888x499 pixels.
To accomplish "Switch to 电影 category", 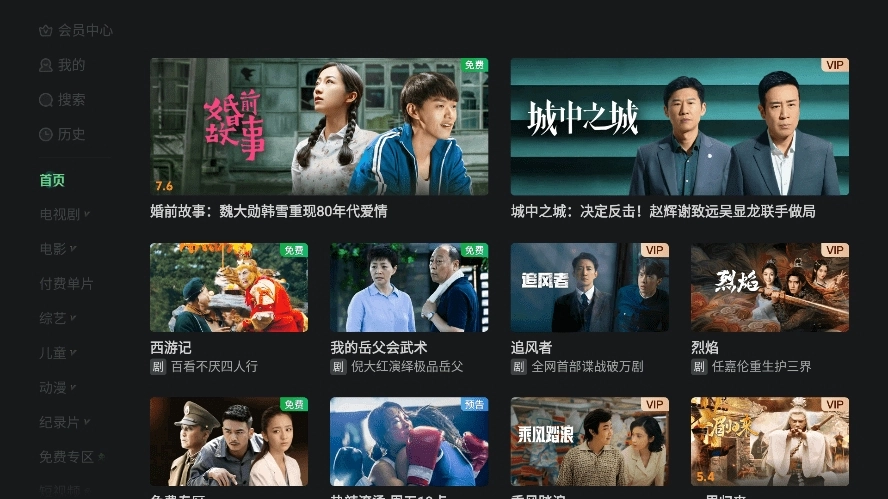I will pyautogui.click(x=57, y=248).
